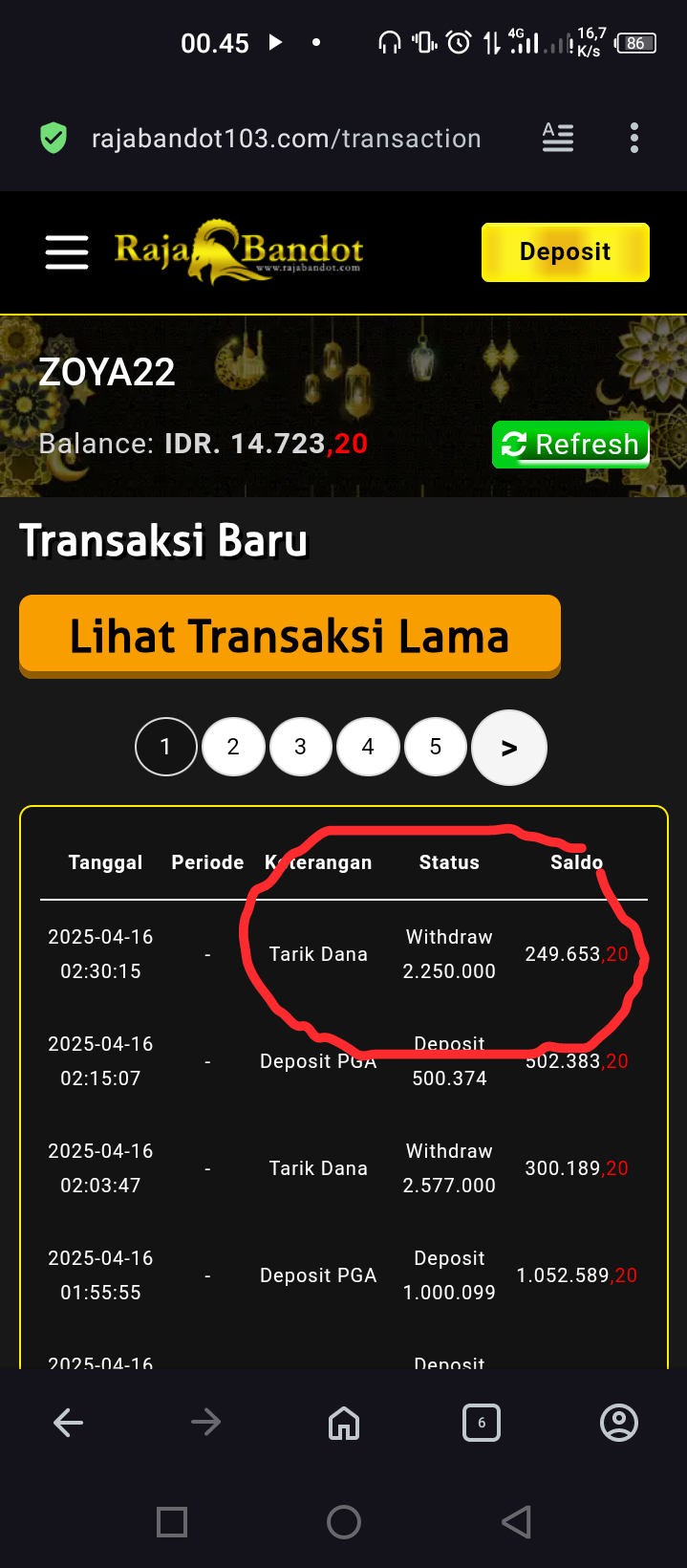
Task: Open recent apps from the navigation bar
Action: click(172, 1522)
